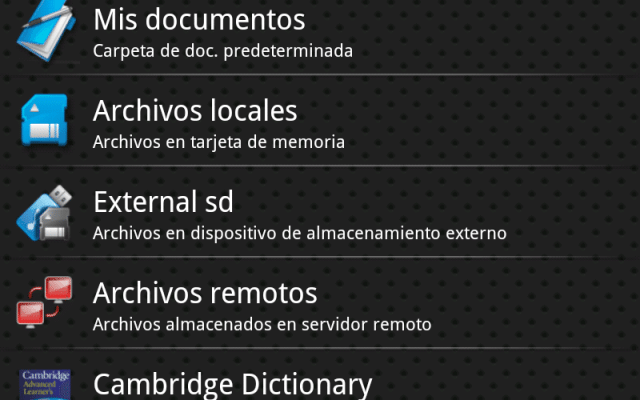The width and height of the screenshot is (640, 400).
Task: Browse the External sd storage
Action: coord(165,213)
